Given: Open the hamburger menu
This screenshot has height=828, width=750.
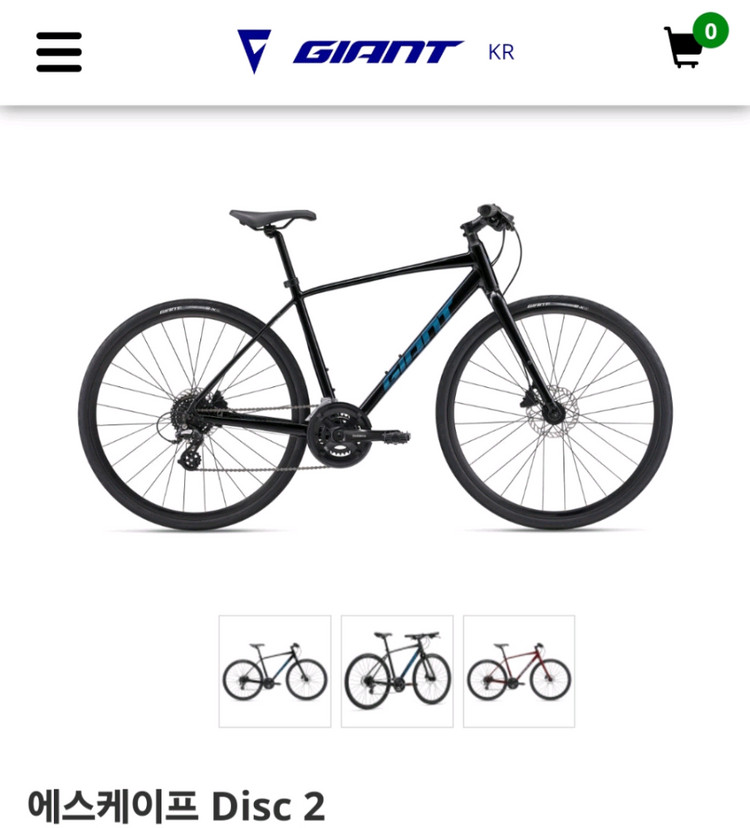Looking at the screenshot, I should click(x=59, y=52).
